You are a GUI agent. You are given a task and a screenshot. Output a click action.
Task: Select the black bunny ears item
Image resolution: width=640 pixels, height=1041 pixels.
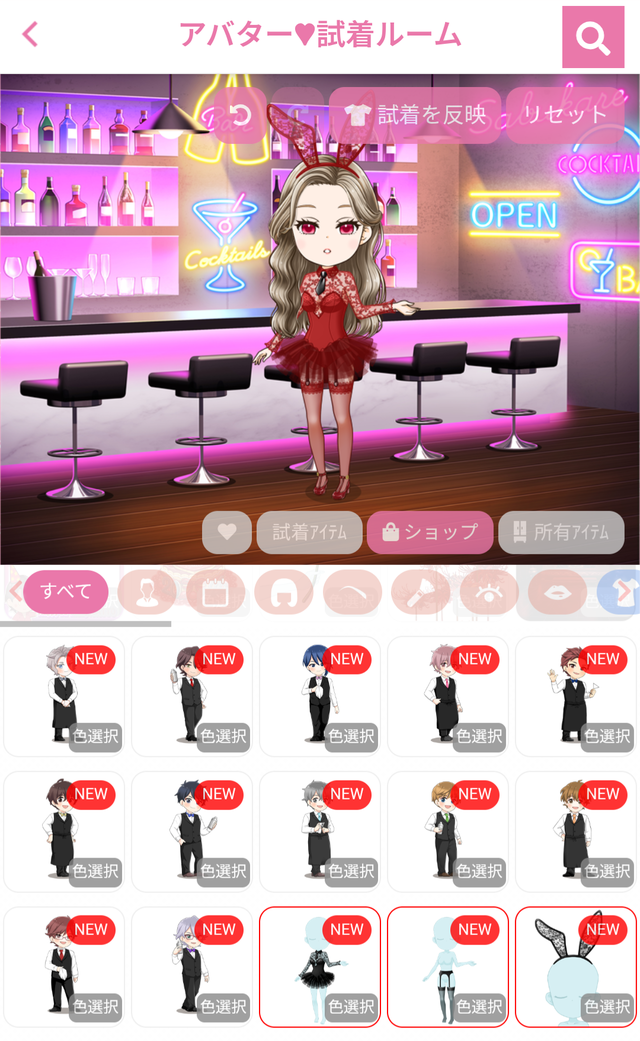[x=576, y=967]
